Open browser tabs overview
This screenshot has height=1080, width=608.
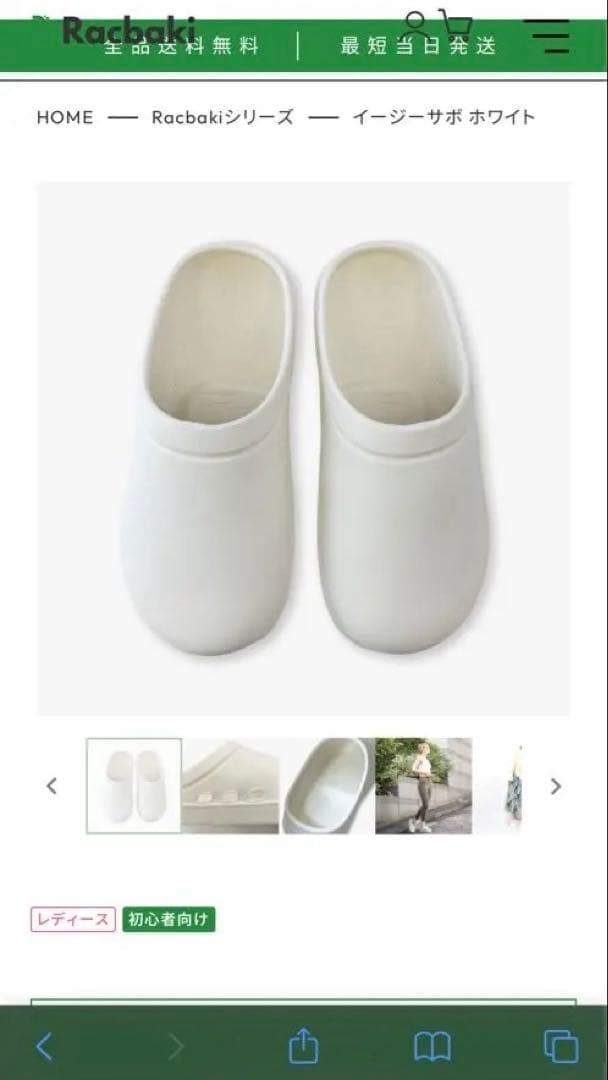click(x=560, y=1046)
